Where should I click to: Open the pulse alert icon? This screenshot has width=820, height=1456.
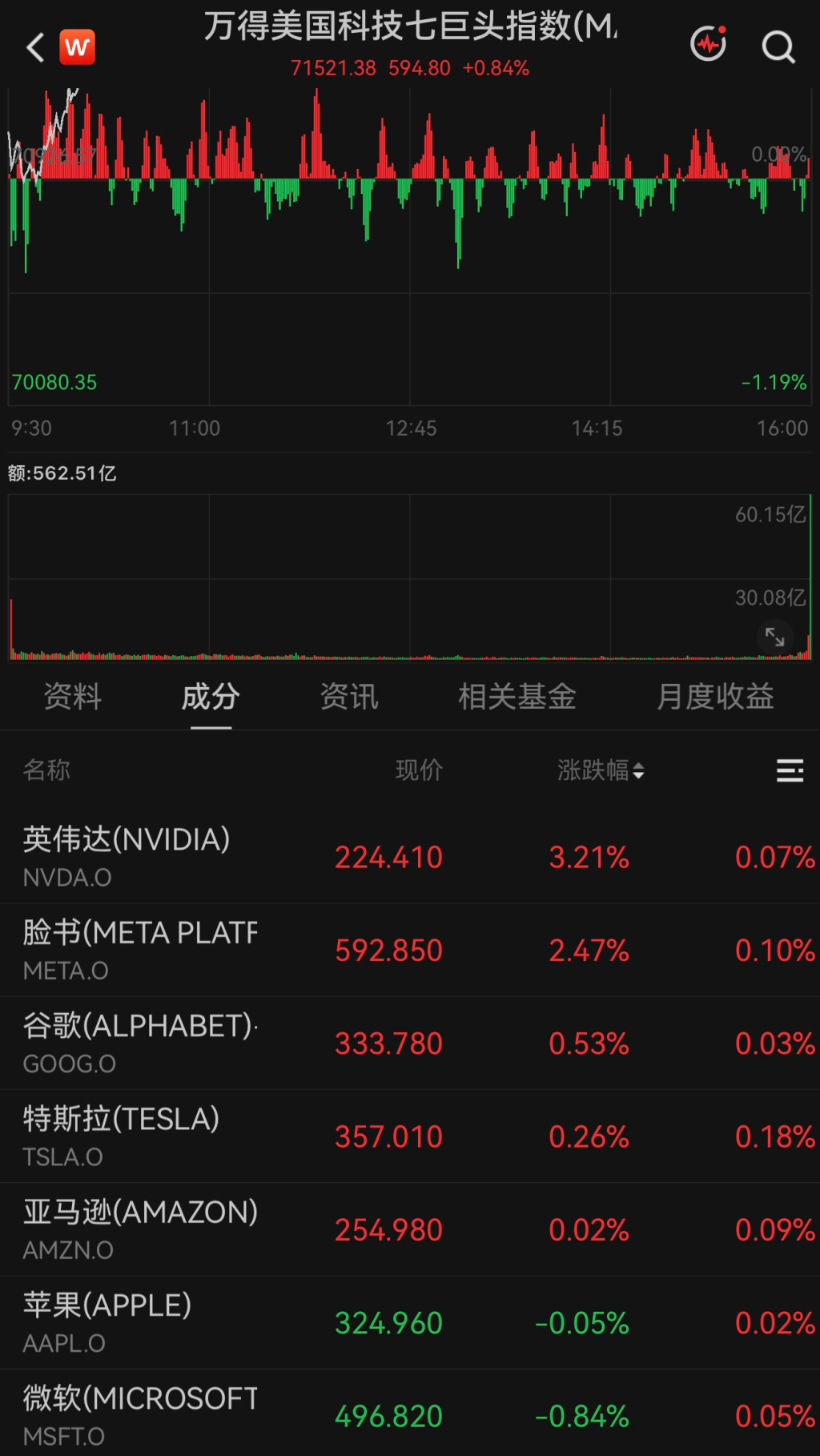pyautogui.click(x=709, y=44)
